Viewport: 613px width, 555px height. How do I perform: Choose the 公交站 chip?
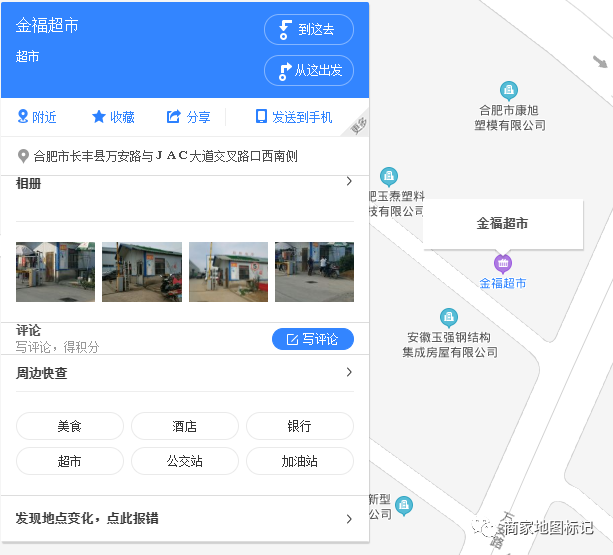185,461
